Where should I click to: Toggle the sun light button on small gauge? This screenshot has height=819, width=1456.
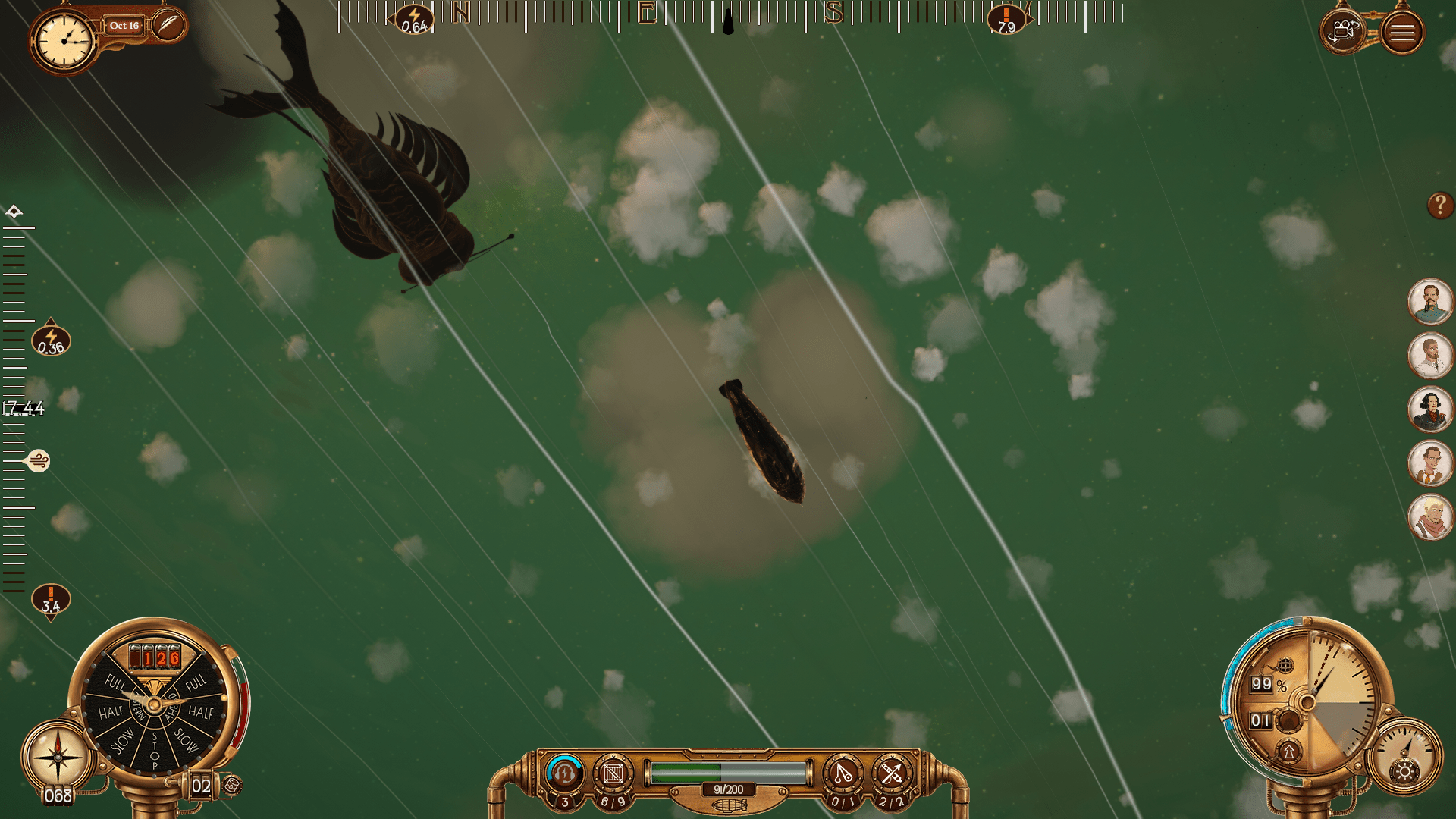(x=1404, y=772)
